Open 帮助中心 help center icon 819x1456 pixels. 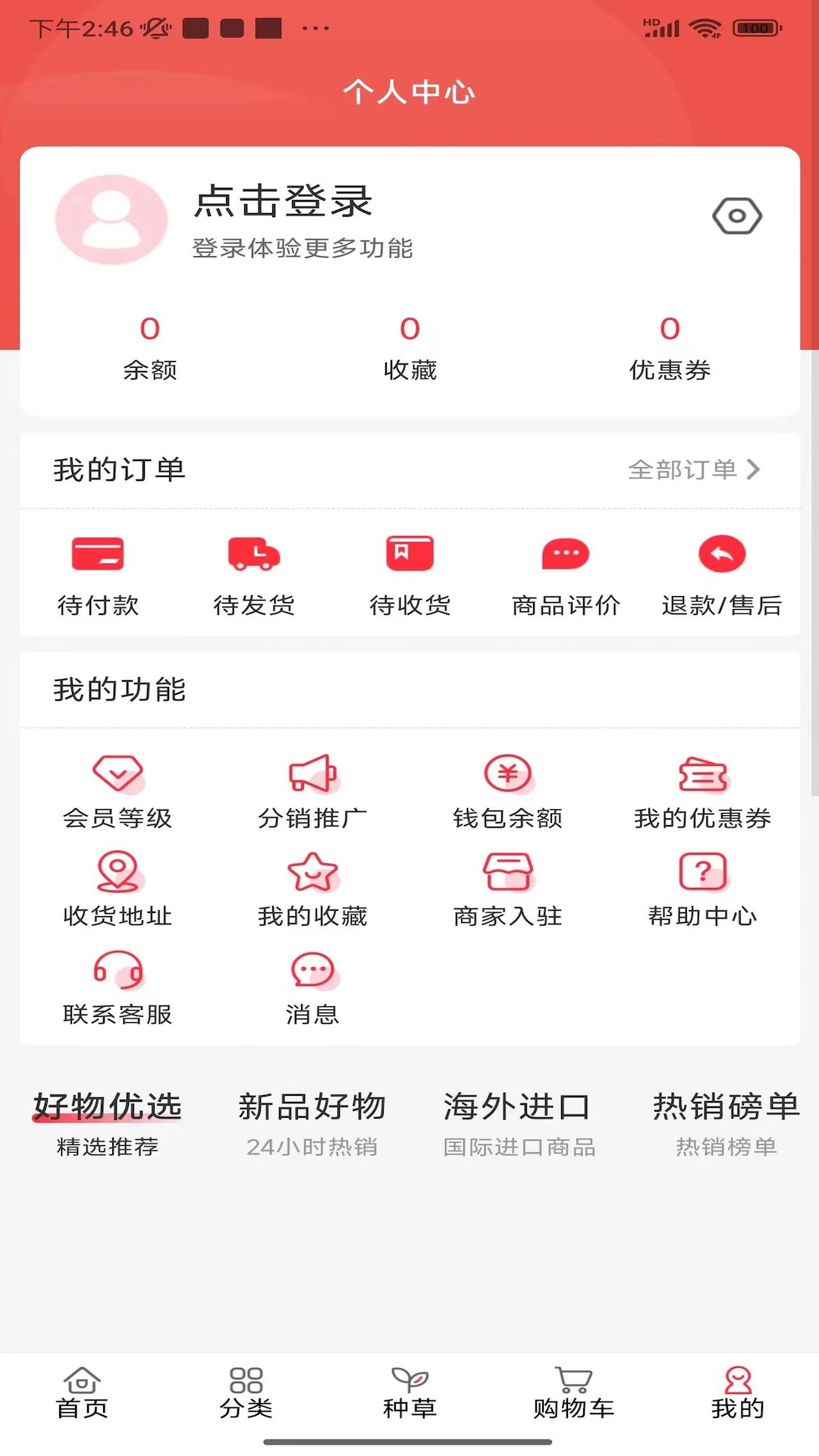click(702, 872)
